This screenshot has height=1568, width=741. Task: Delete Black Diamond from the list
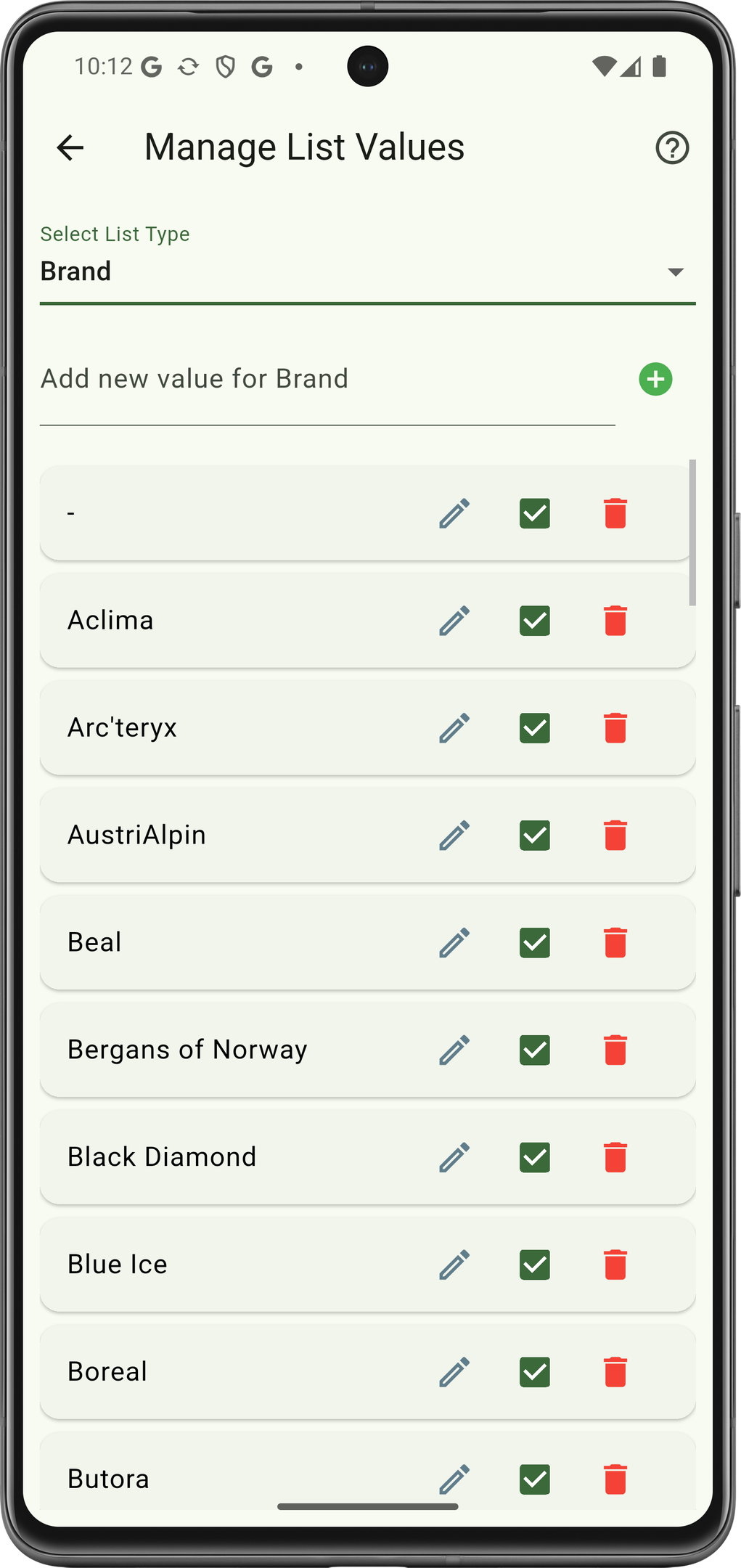point(615,1157)
